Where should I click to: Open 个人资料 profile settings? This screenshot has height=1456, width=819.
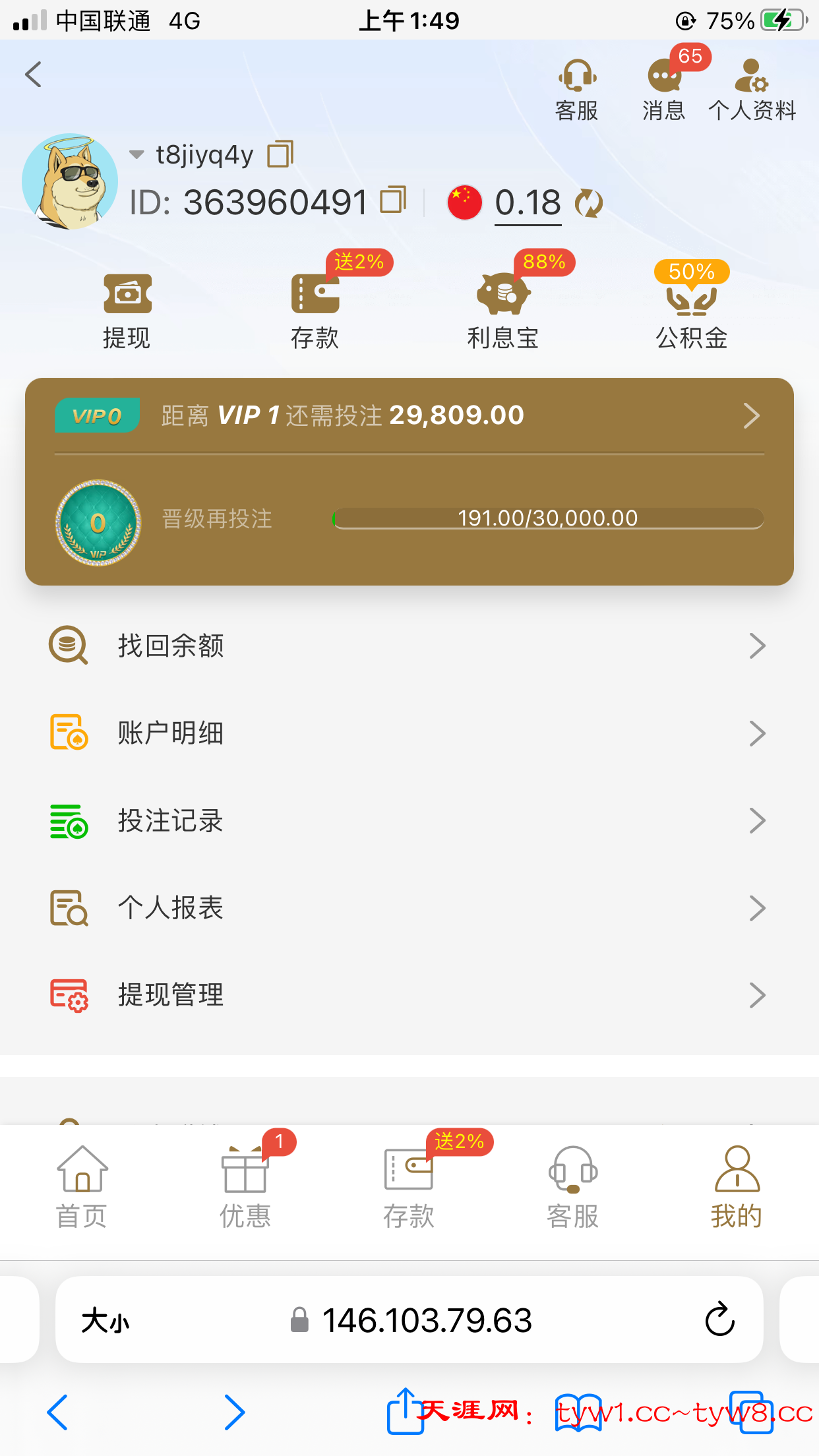(752, 90)
